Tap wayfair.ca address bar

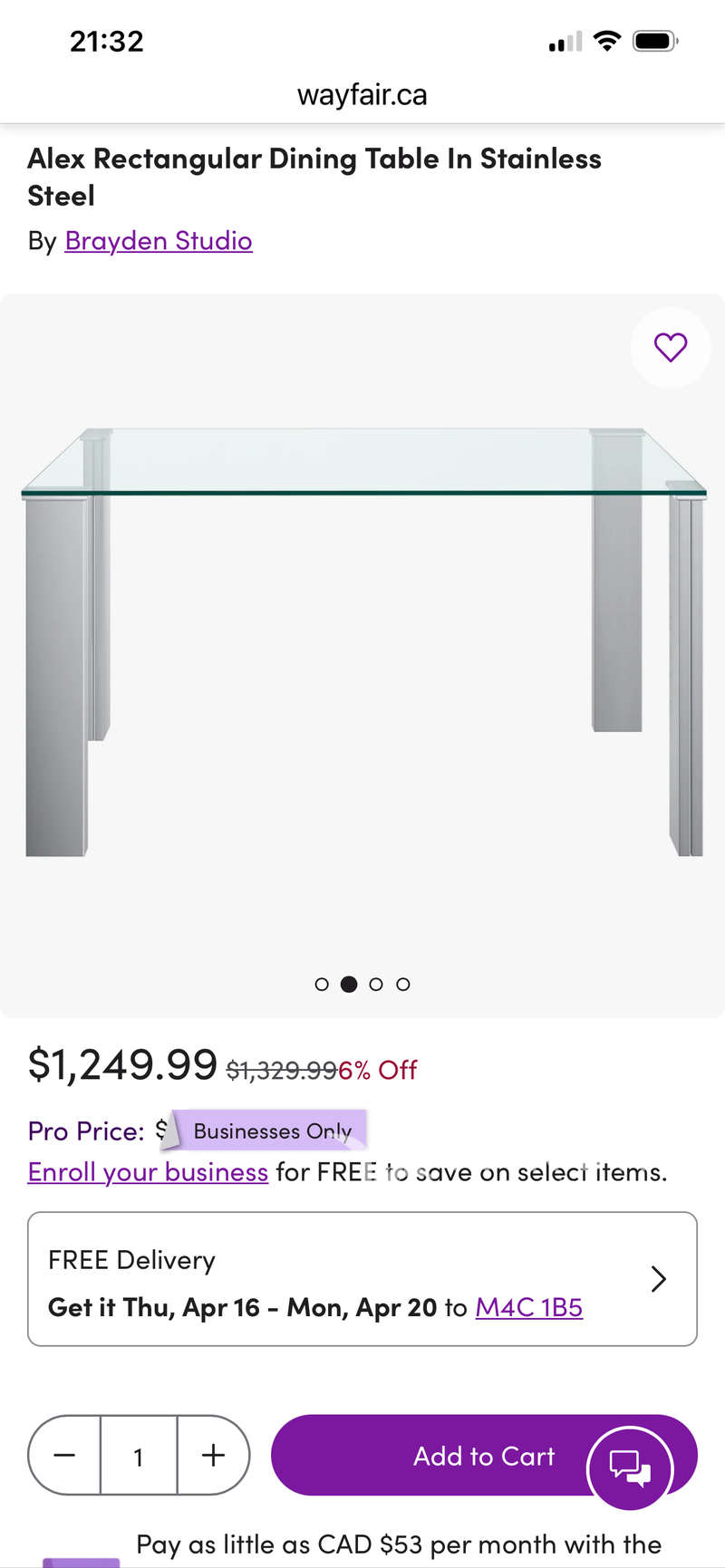click(362, 95)
